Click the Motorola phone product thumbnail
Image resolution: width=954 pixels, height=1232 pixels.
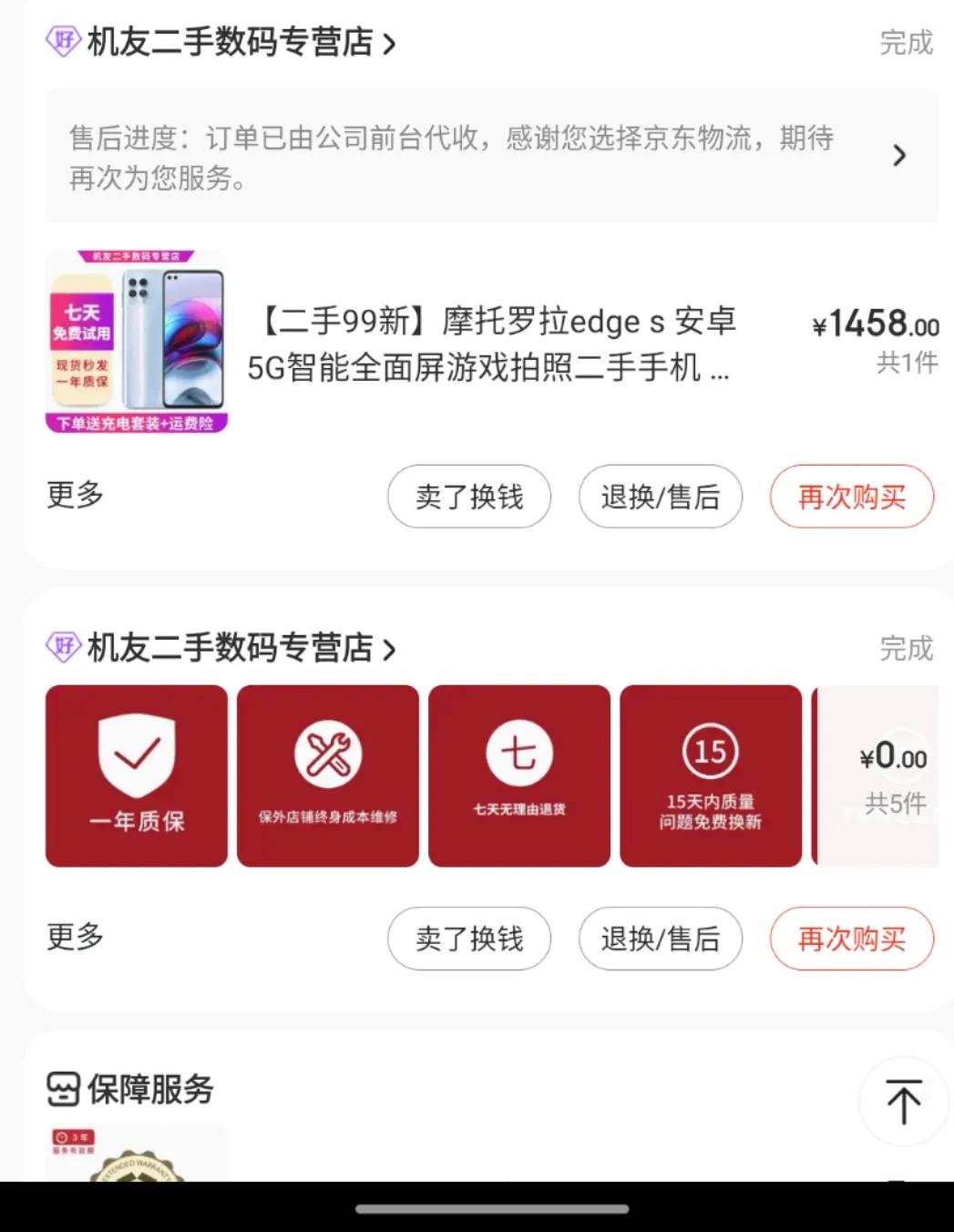(x=135, y=338)
